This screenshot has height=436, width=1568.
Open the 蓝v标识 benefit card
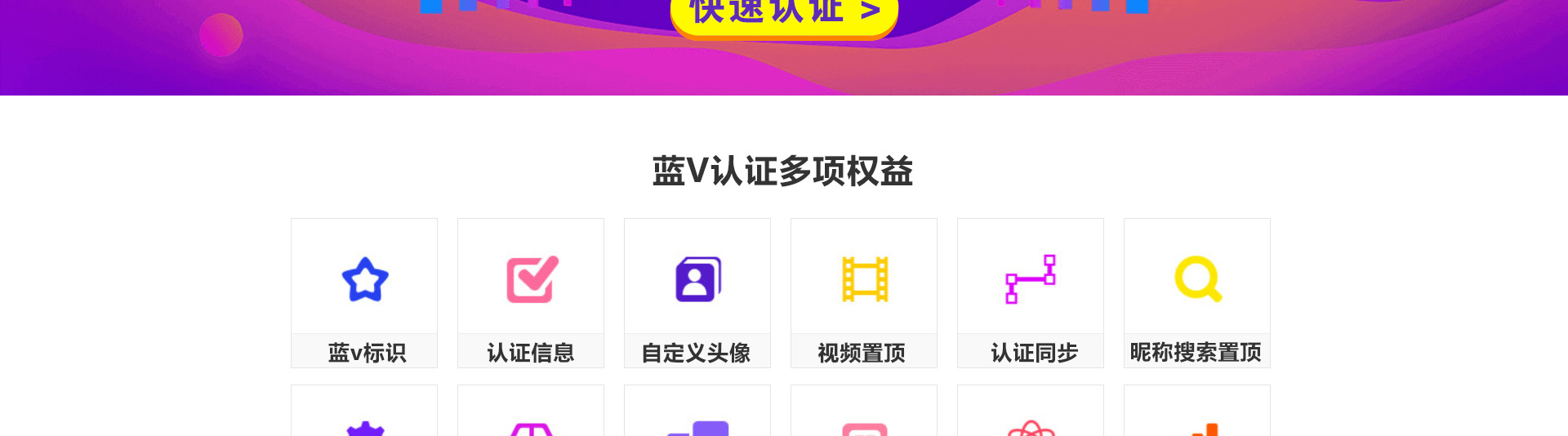pos(364,293)
